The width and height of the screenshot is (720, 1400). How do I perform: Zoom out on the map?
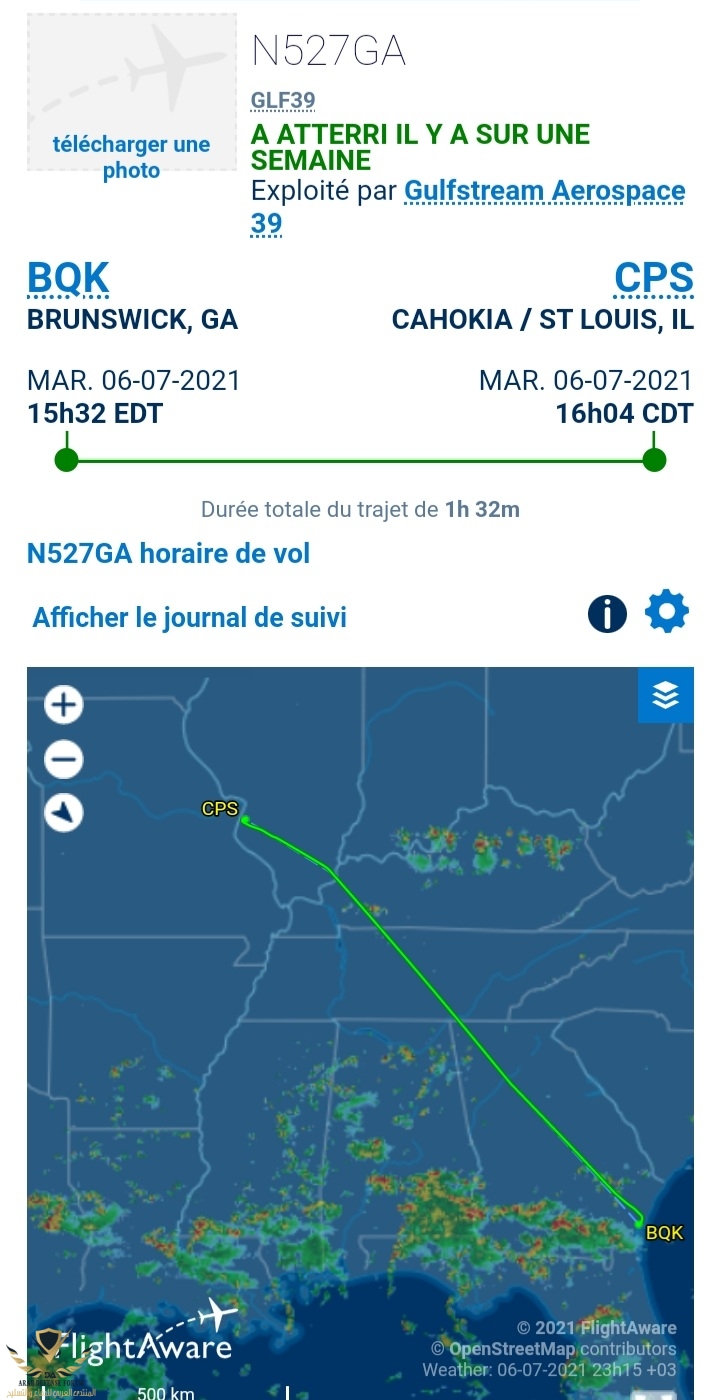(x=64, y=760)
